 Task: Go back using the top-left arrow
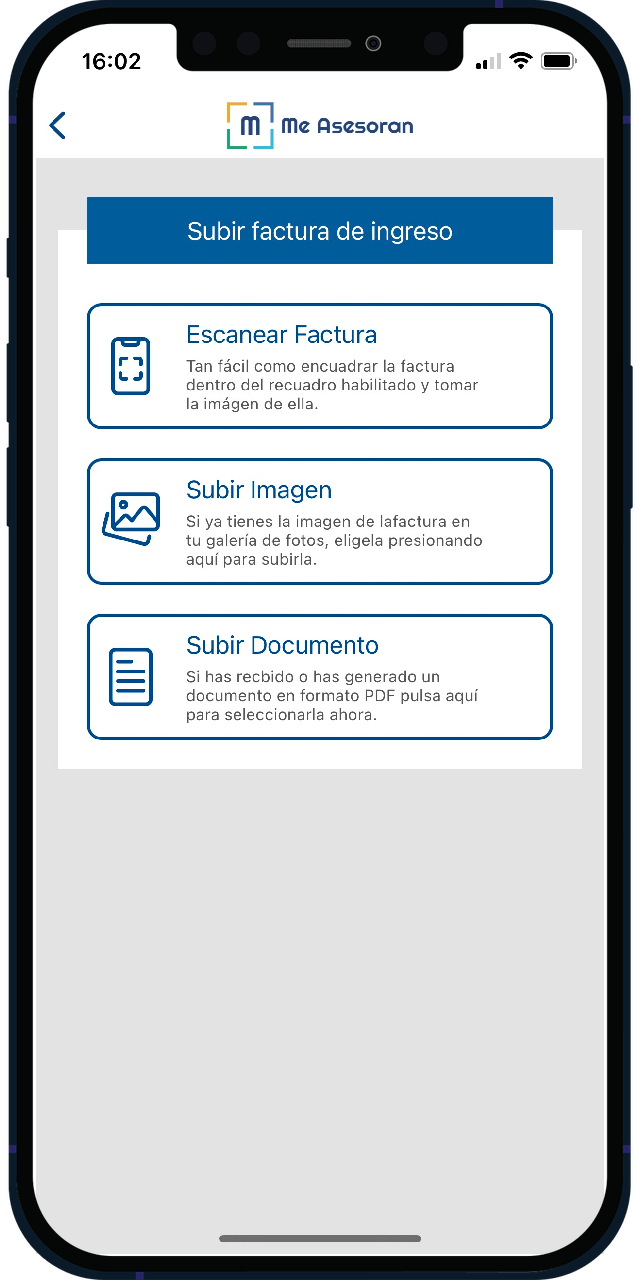[58, 125]
